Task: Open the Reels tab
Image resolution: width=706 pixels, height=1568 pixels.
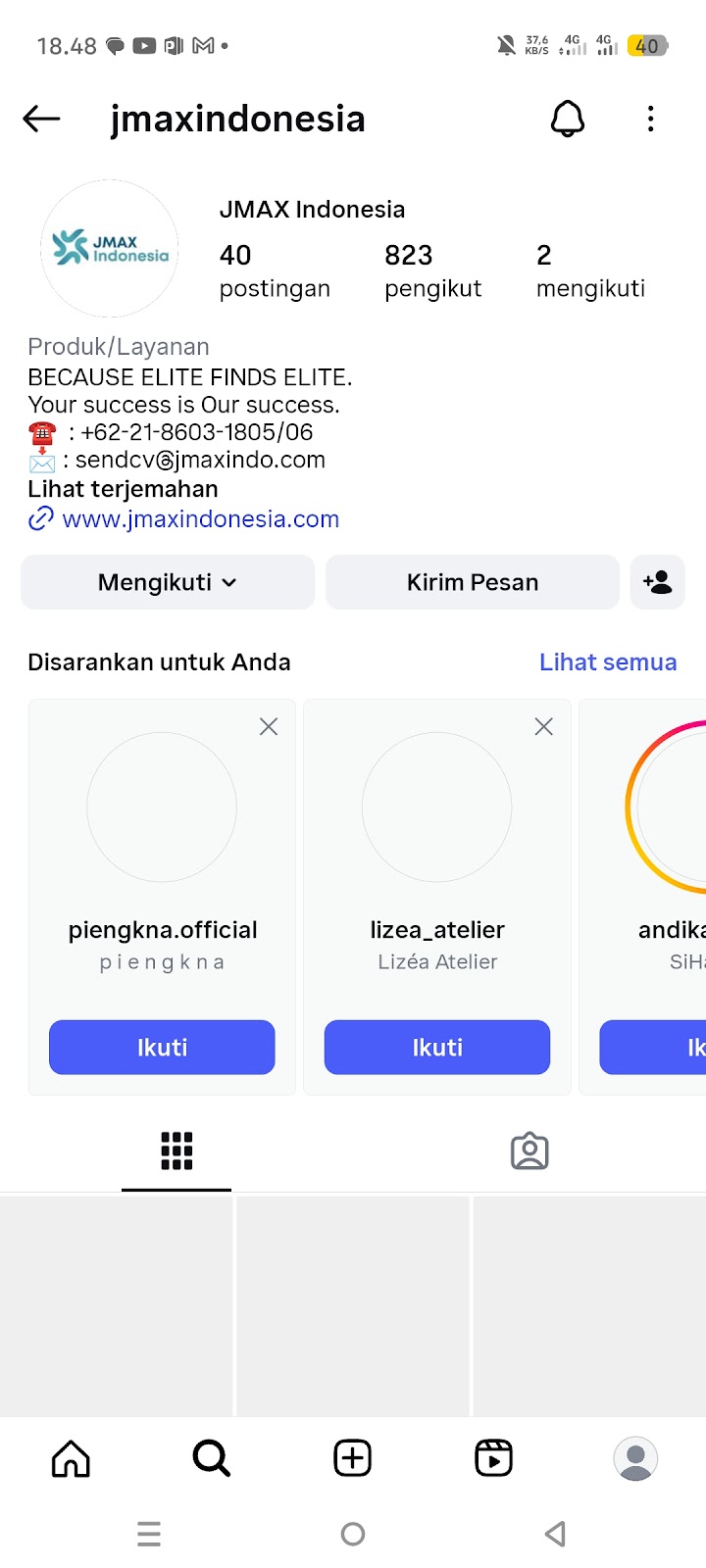Action: (x=493, y=1458)
